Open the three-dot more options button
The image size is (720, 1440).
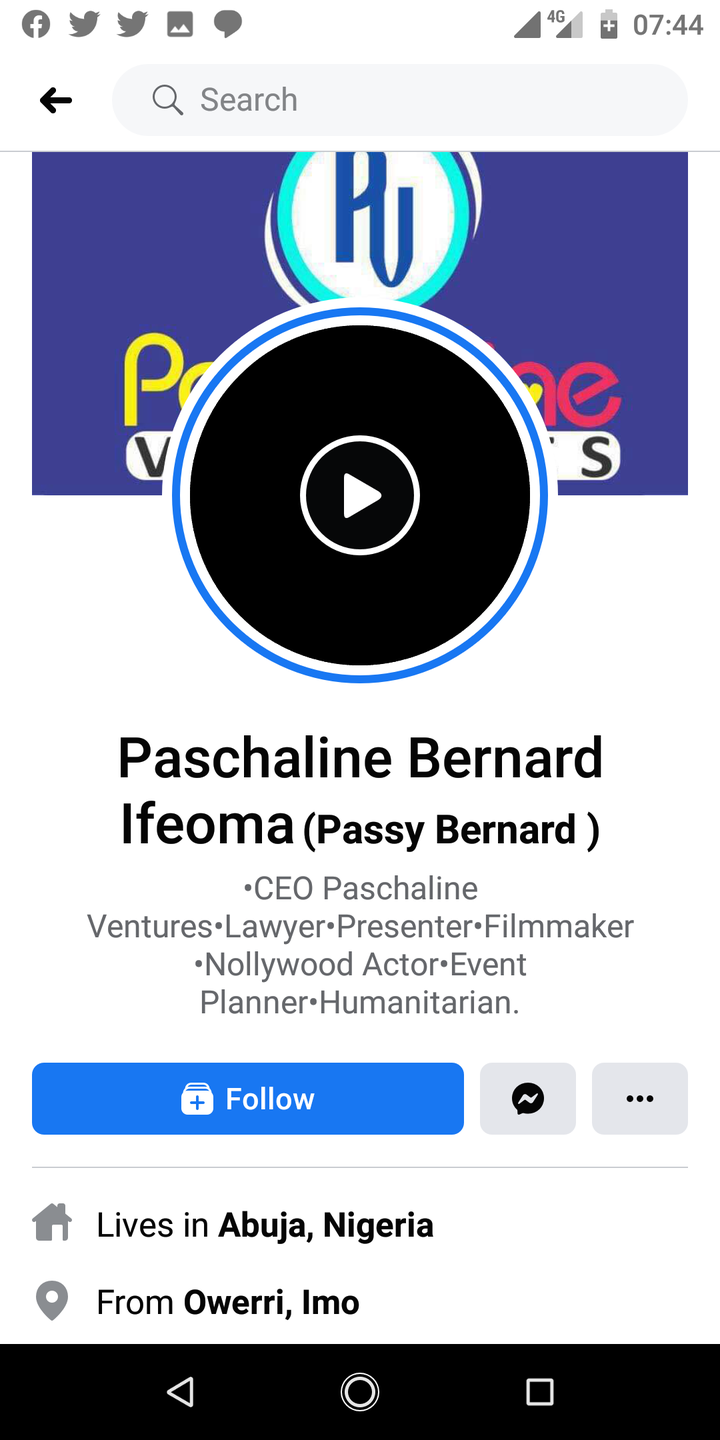point(640,1098)
